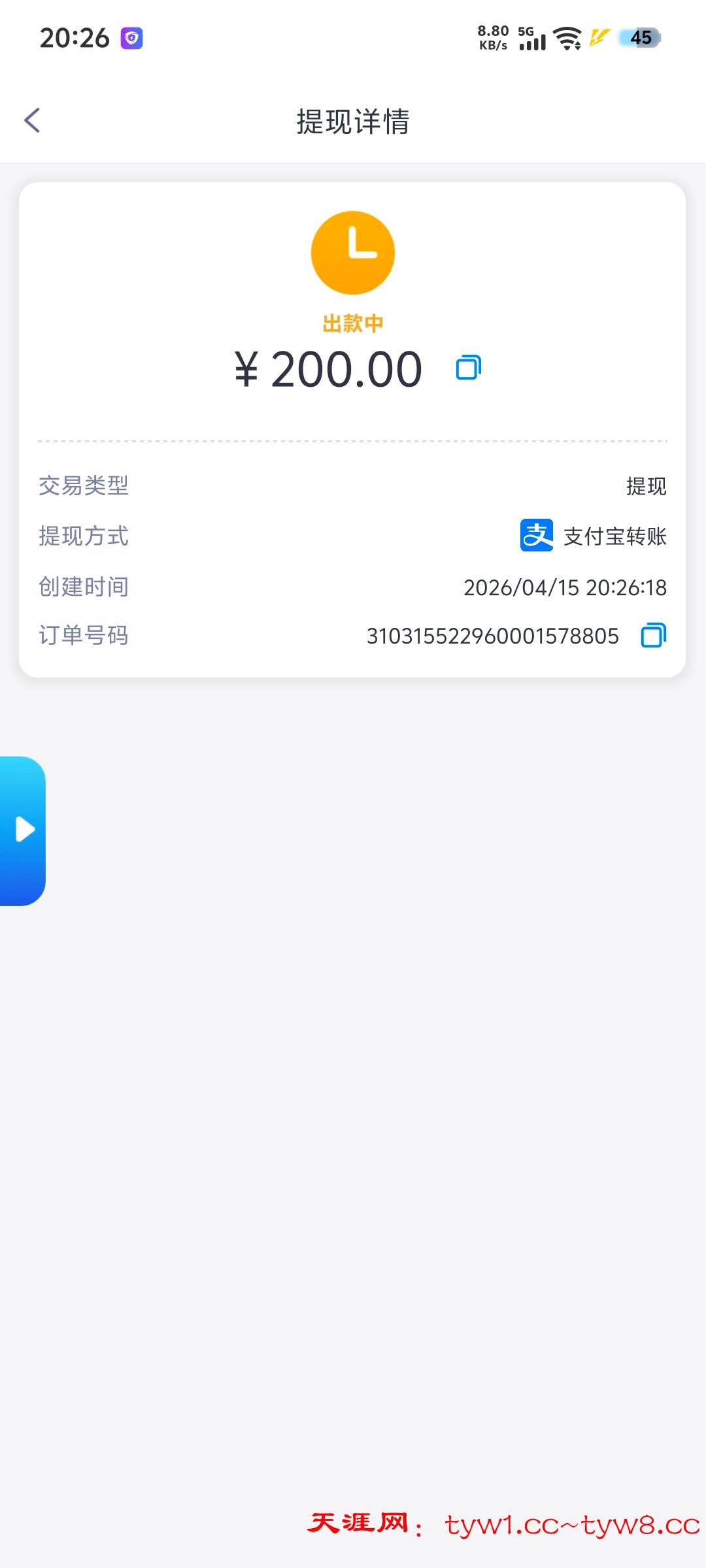
Task: Click the copy icon beside ¥200.00
Action: coord(467,368)
